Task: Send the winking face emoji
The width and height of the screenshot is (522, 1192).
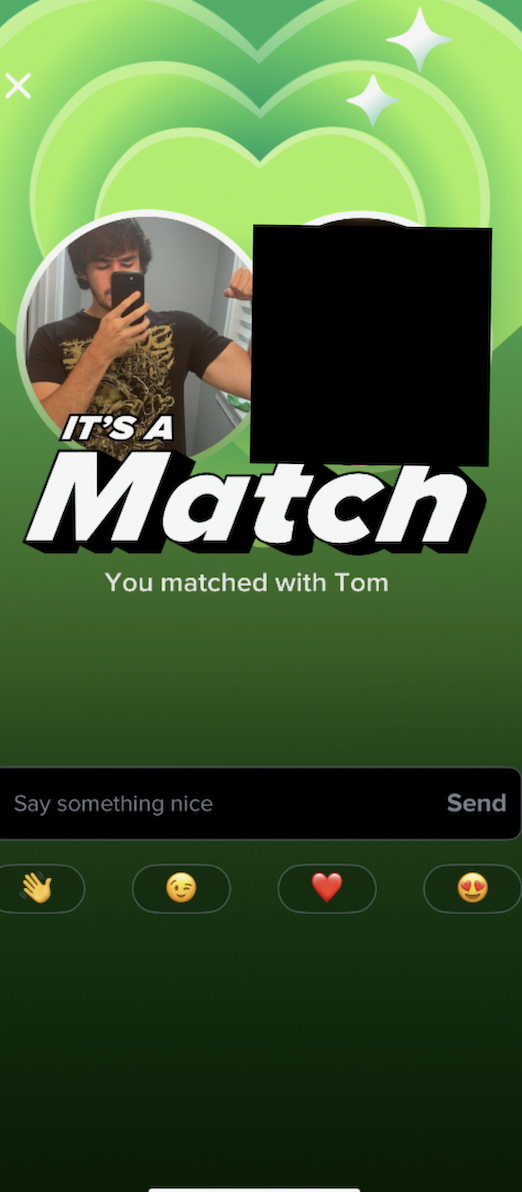Action: pos(181,888)
